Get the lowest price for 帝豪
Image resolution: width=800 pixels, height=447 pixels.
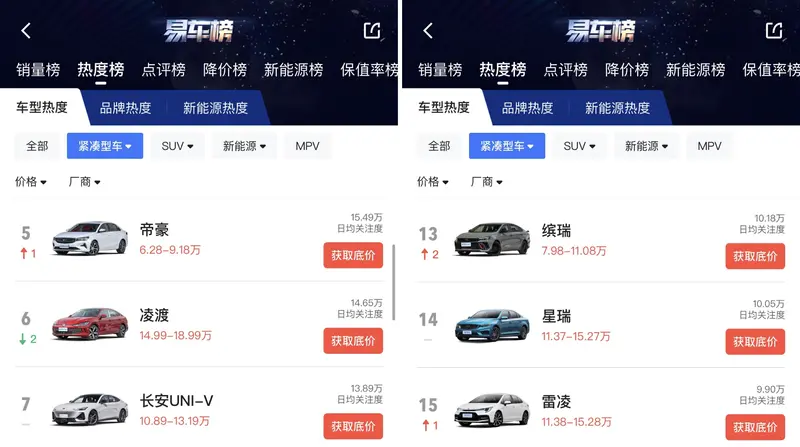pos(353,256)
